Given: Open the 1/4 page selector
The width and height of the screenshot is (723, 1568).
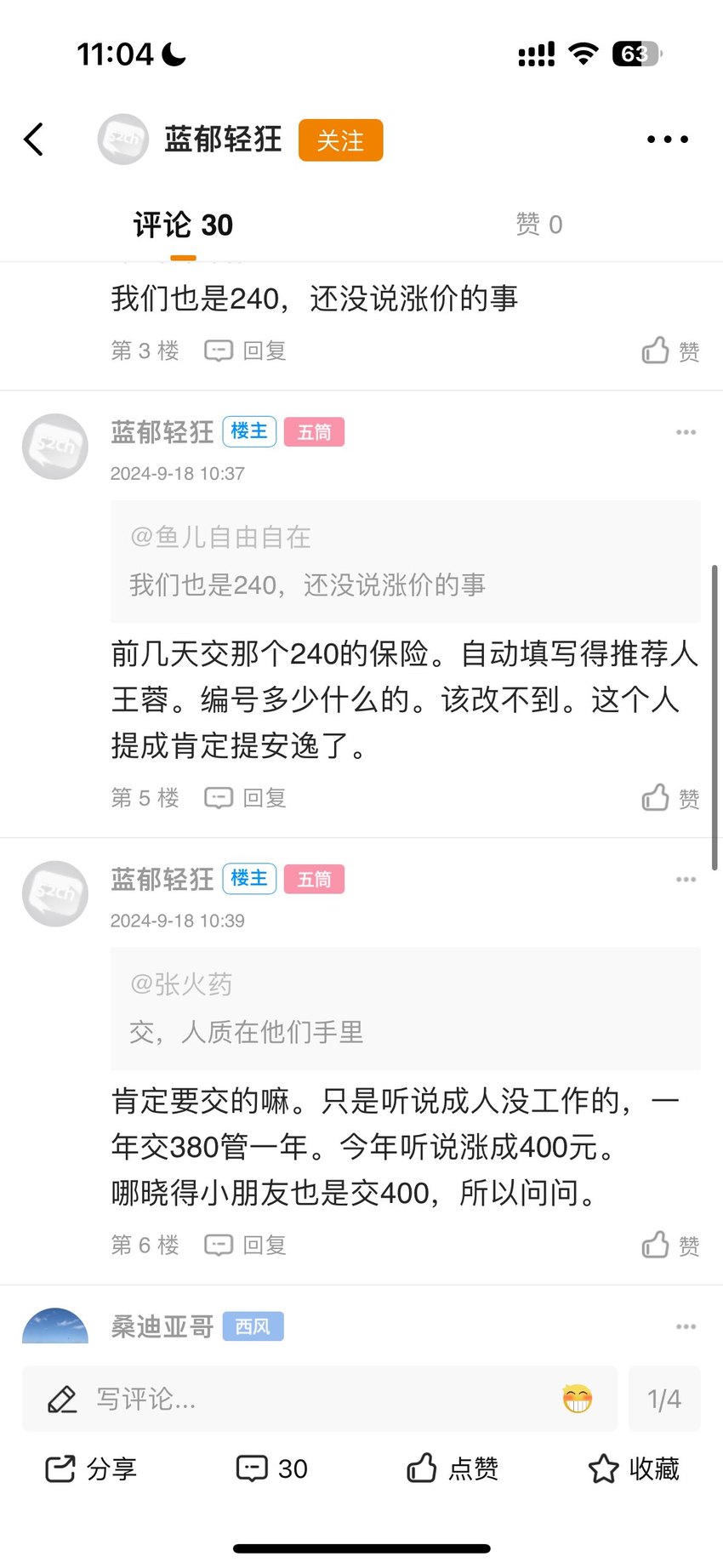Looking at the screenshot, I should click(664, 1399).
